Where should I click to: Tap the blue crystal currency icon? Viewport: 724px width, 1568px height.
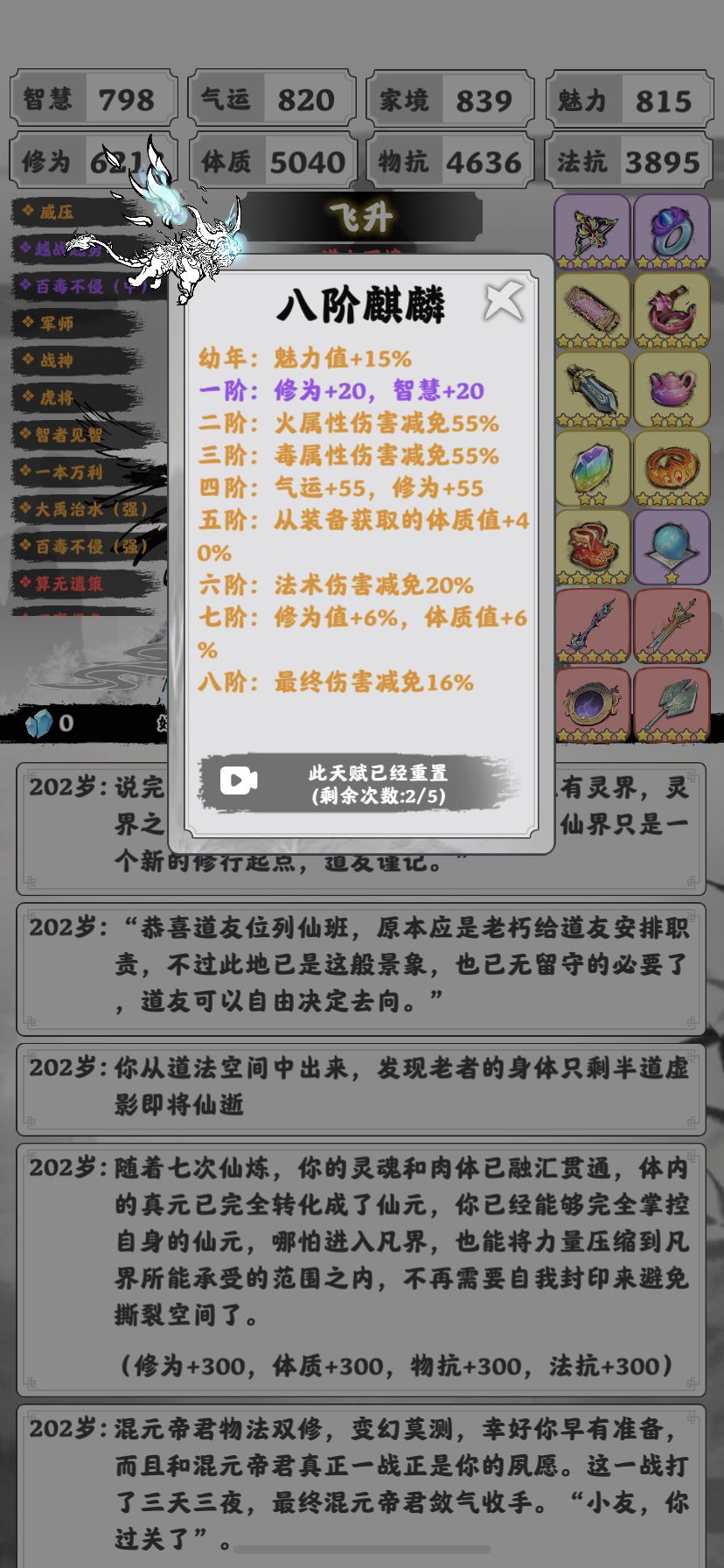pos(37,724)
